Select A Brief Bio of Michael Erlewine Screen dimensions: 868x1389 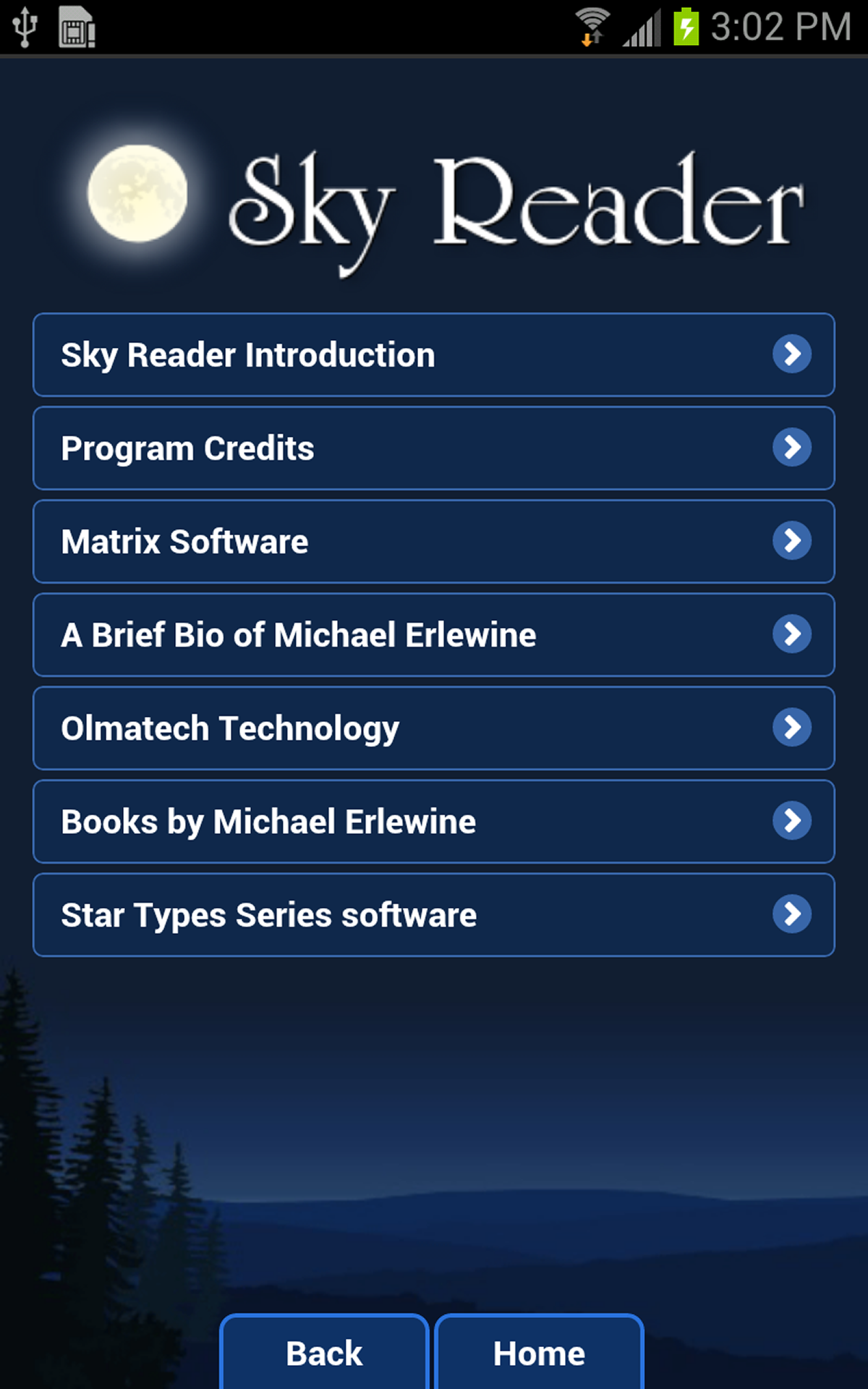coord(362,634)
